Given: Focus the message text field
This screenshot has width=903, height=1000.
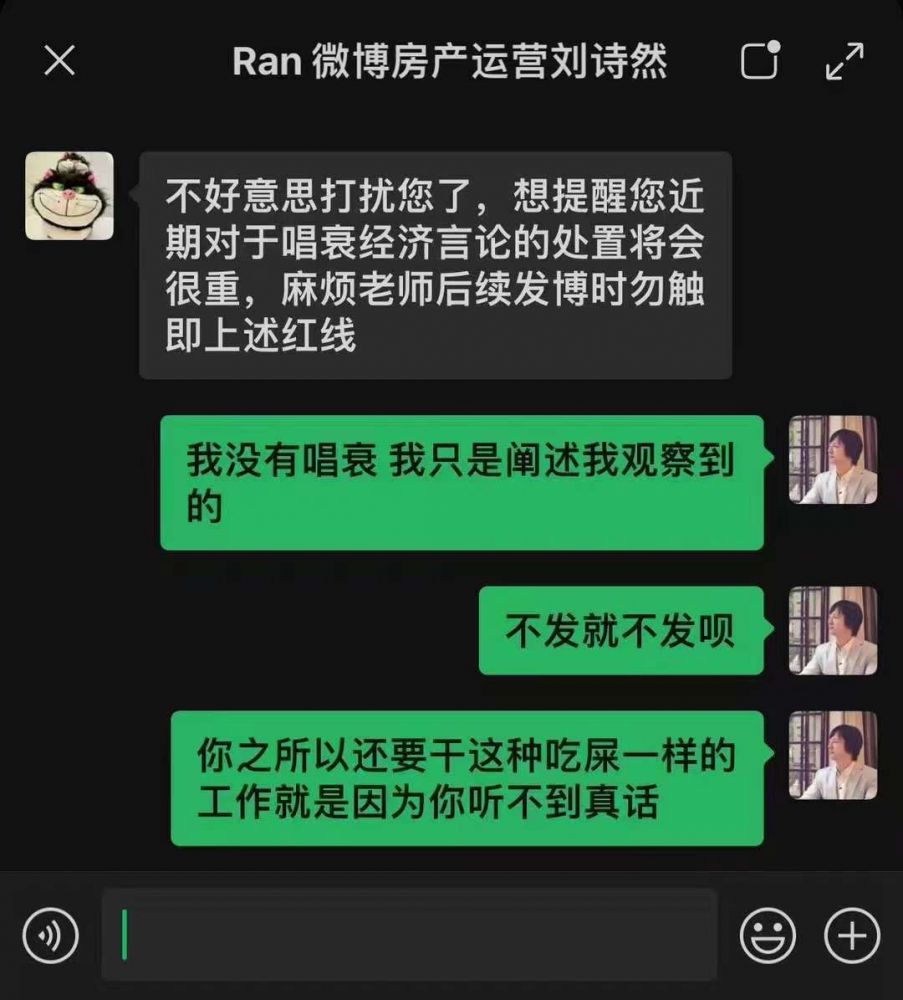Looking at the screenshot, I should point(410,936).
